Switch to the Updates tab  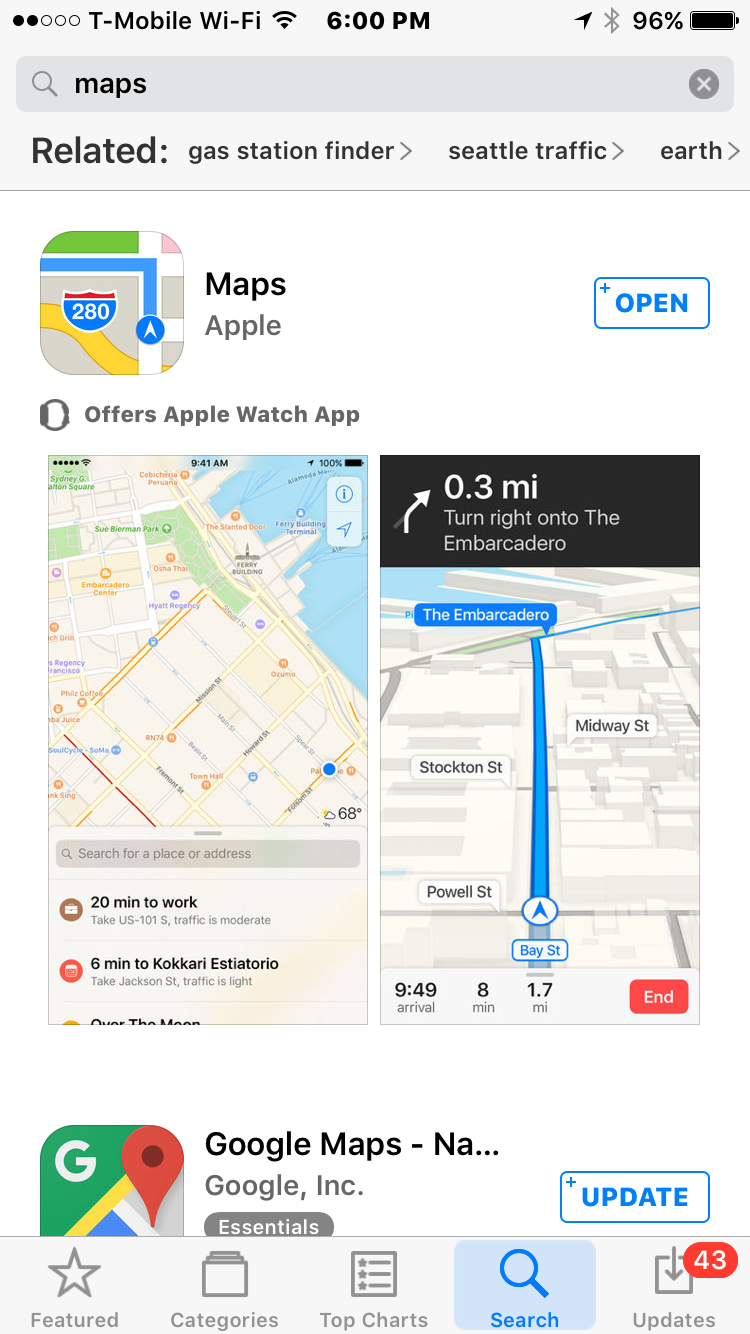pos(674,1288)
